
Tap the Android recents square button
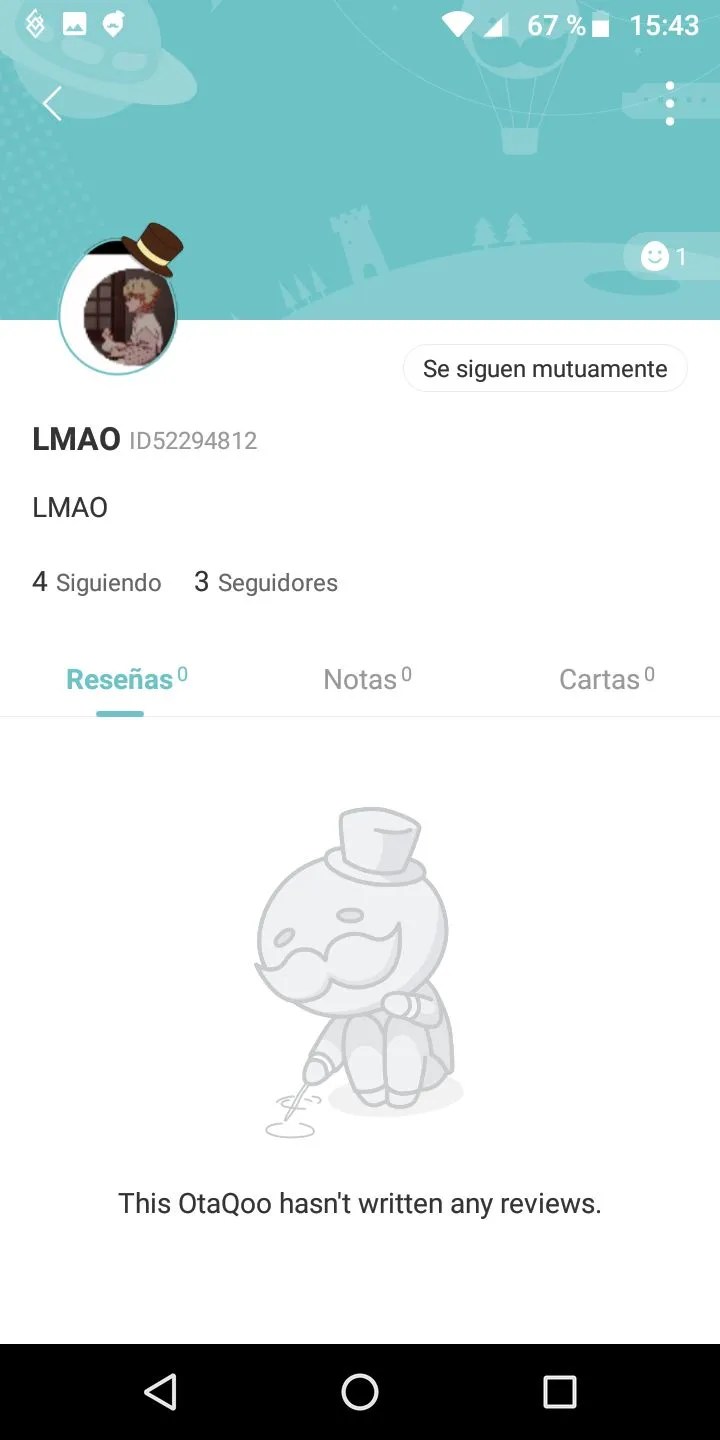pos(560,1391)
